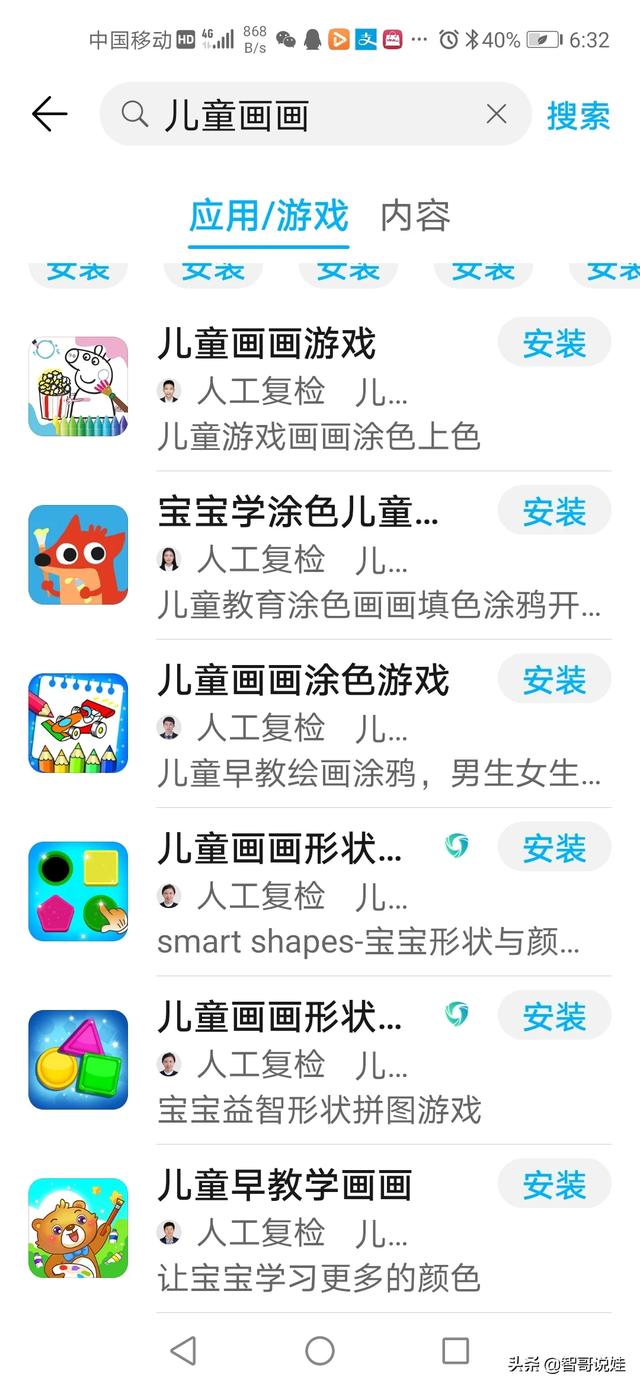Clear the search text 儿童画画
640x1387 pixels.
(496, 115)
